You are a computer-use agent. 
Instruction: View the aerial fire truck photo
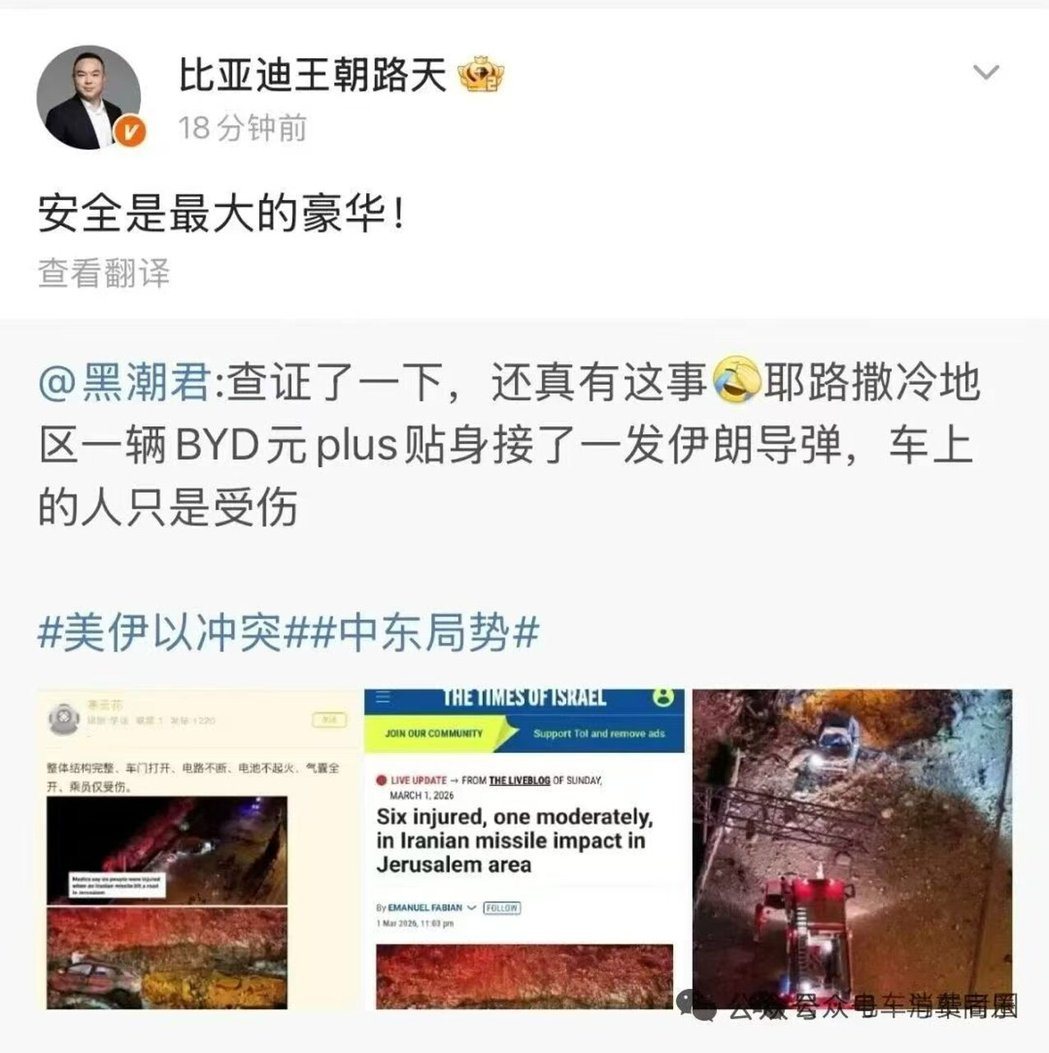point(852,849)
